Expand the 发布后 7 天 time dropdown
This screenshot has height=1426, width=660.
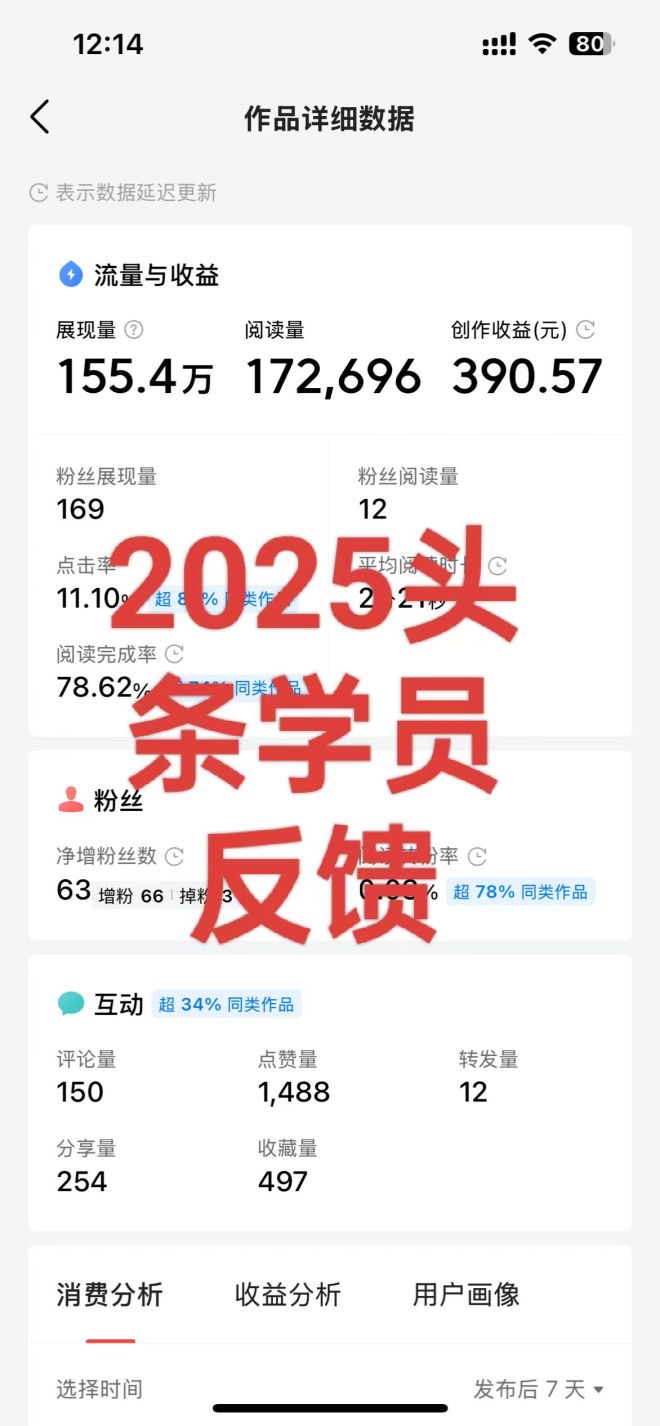click(x=538, y=1389)
